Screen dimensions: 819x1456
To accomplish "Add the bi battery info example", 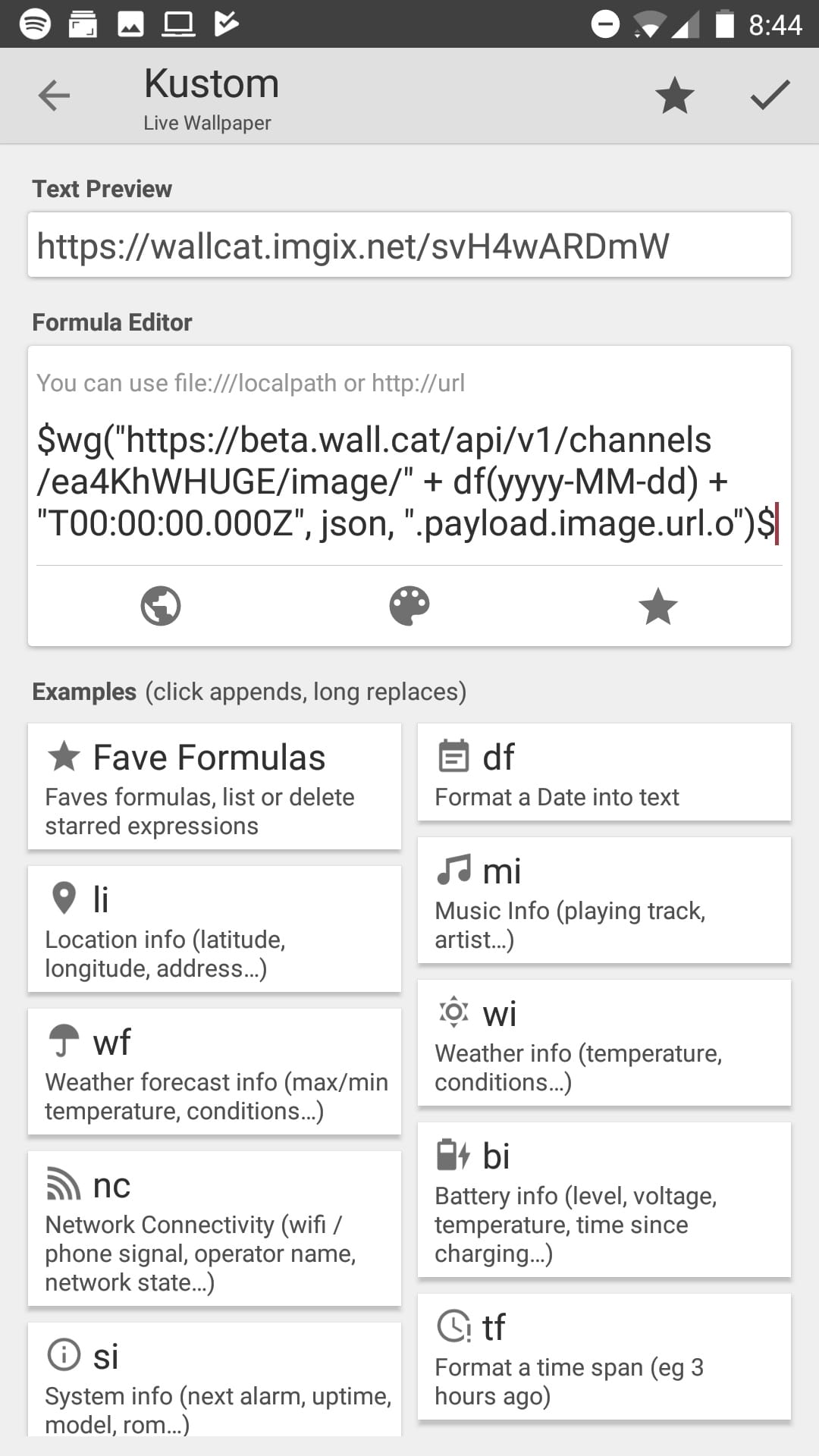I will point(604,1200).
